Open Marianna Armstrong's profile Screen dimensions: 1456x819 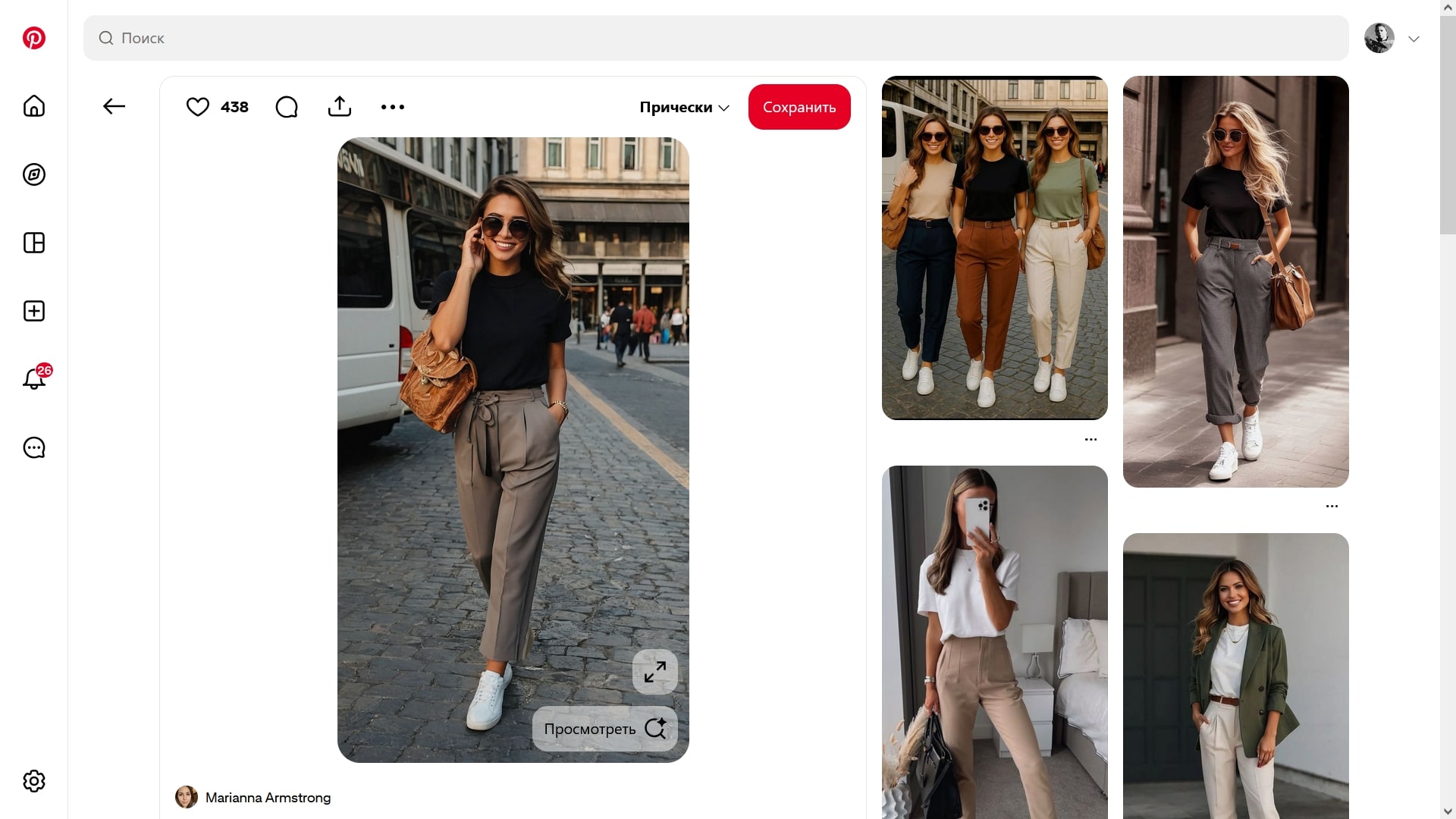[267, 797]
